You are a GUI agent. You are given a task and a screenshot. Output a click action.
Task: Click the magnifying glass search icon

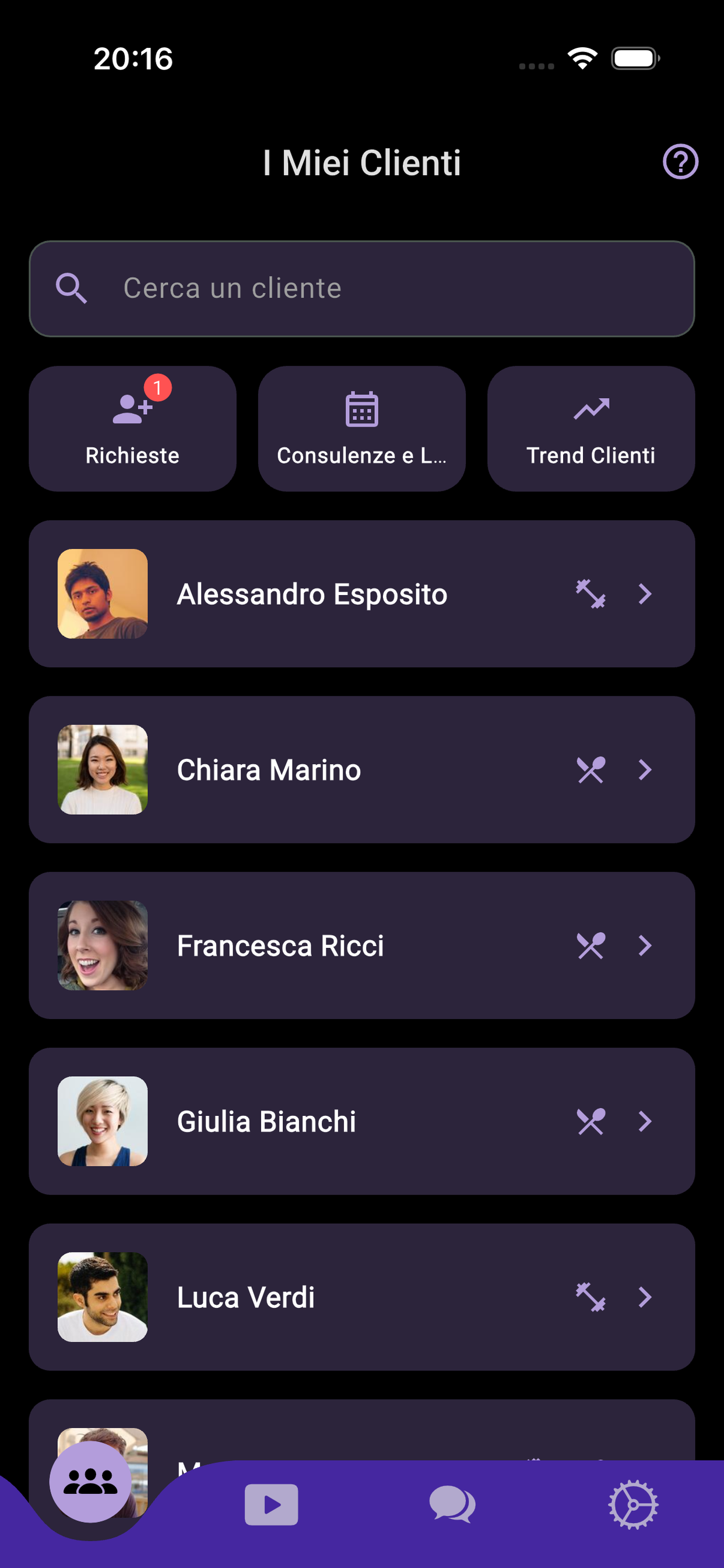[x=72, y=289]
